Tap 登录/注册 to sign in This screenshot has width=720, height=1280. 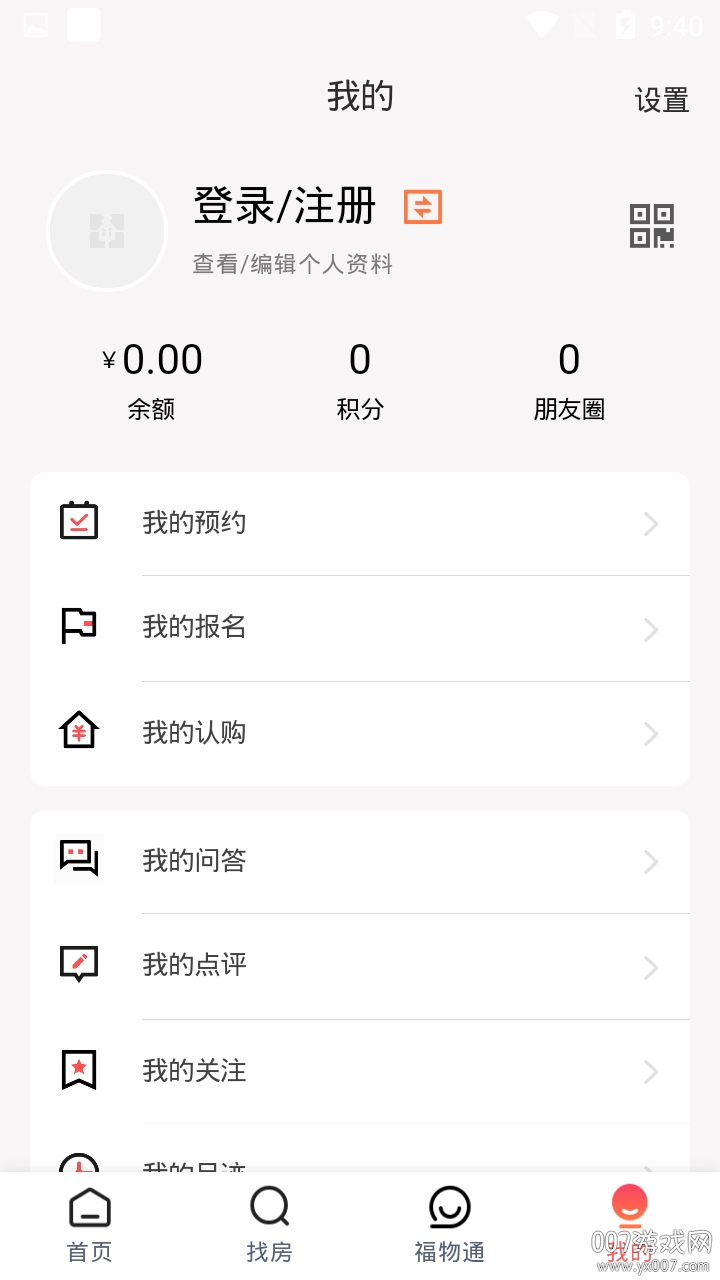(x=284, y=207)
